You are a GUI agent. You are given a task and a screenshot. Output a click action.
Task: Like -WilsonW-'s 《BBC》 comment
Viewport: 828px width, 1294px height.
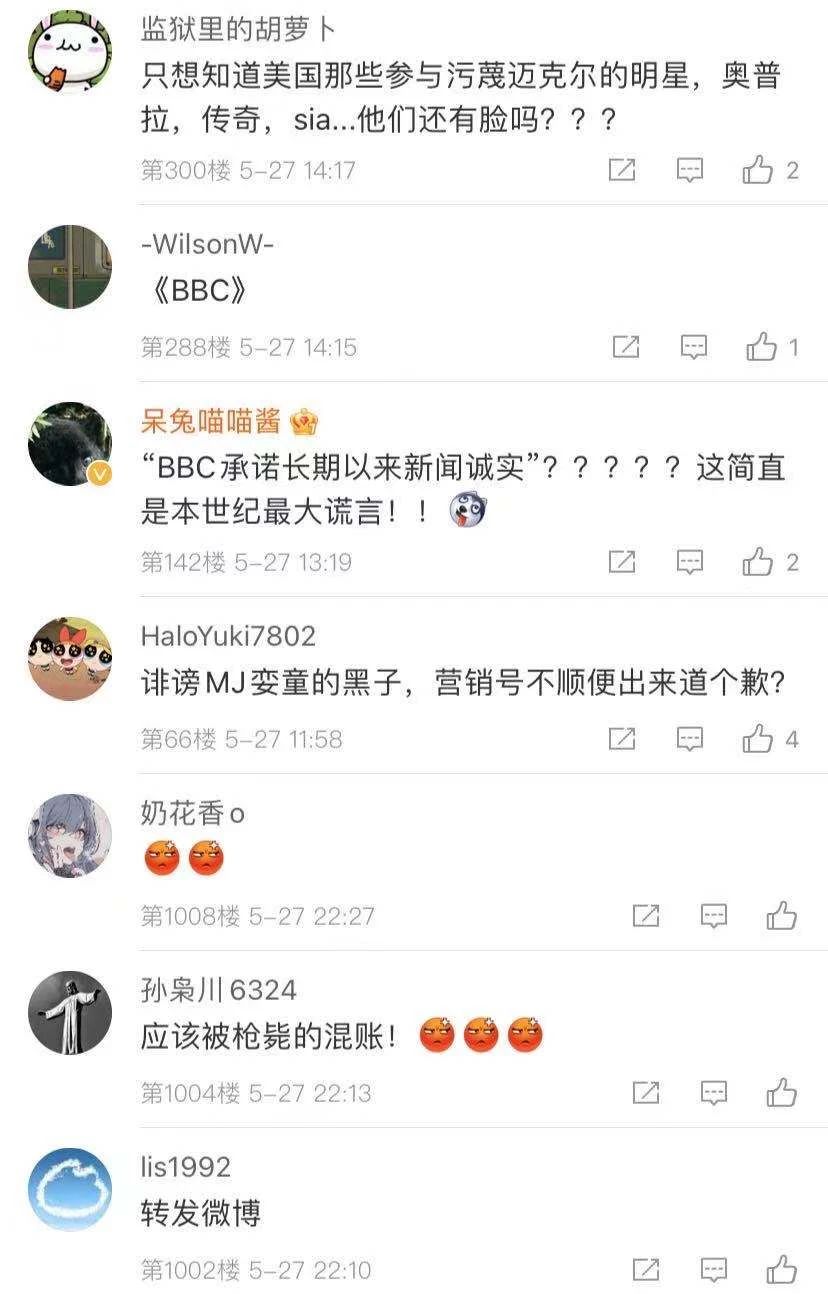tap(762, 347)
